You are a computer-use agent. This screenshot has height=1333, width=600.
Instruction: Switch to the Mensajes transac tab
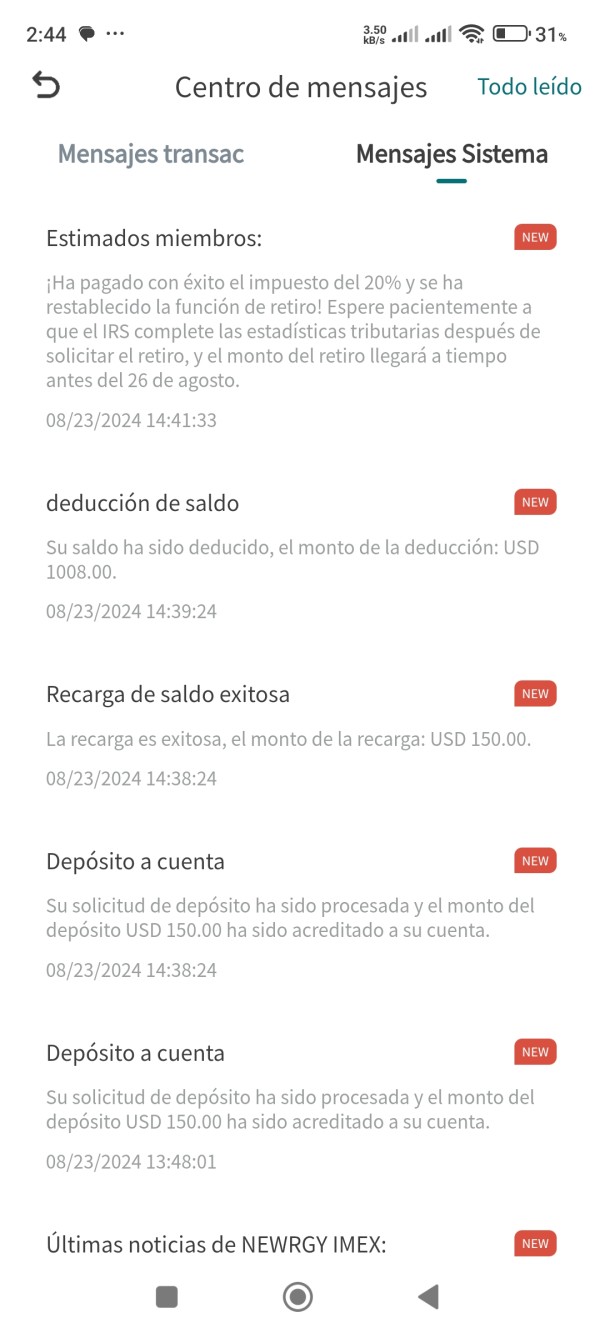[151, 154]
